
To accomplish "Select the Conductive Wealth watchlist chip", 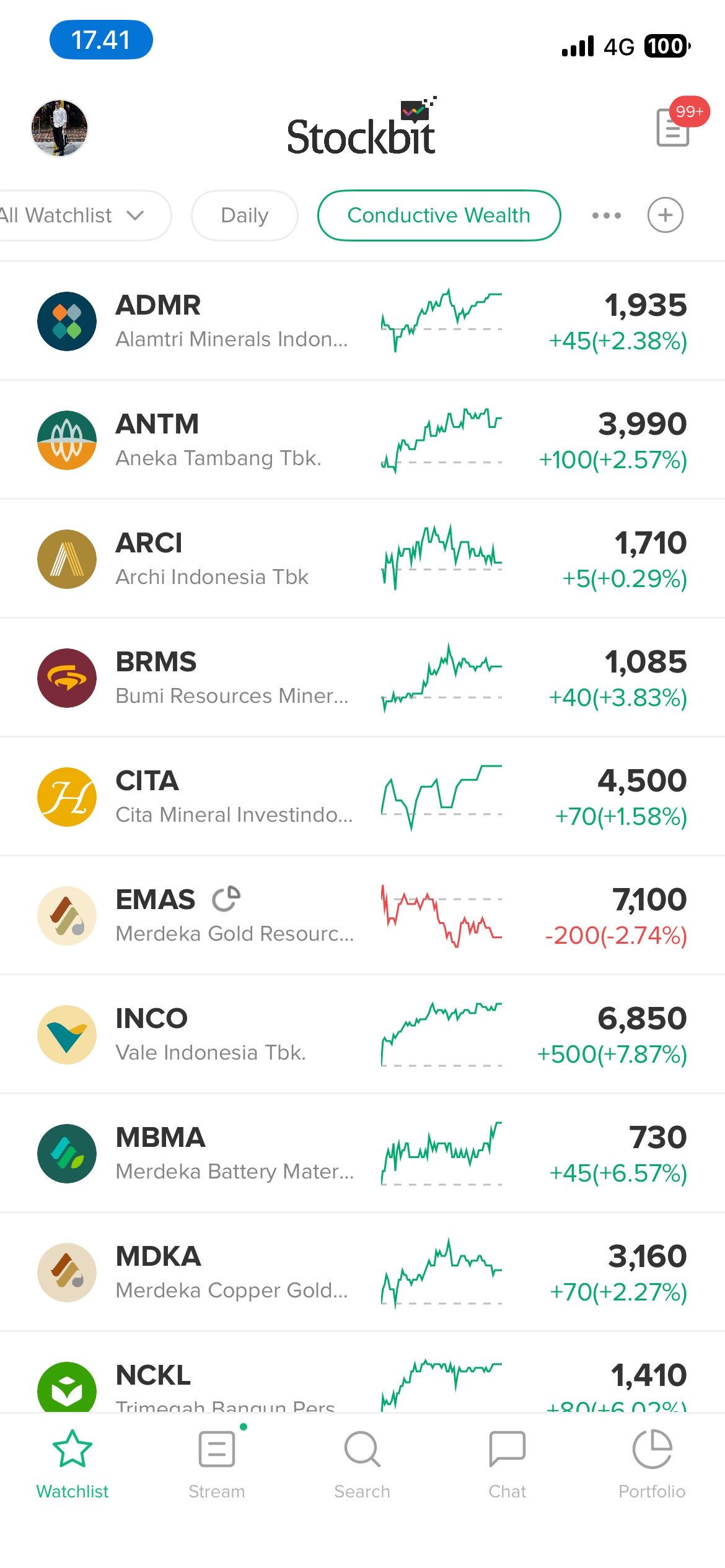I will pos(439,216).
